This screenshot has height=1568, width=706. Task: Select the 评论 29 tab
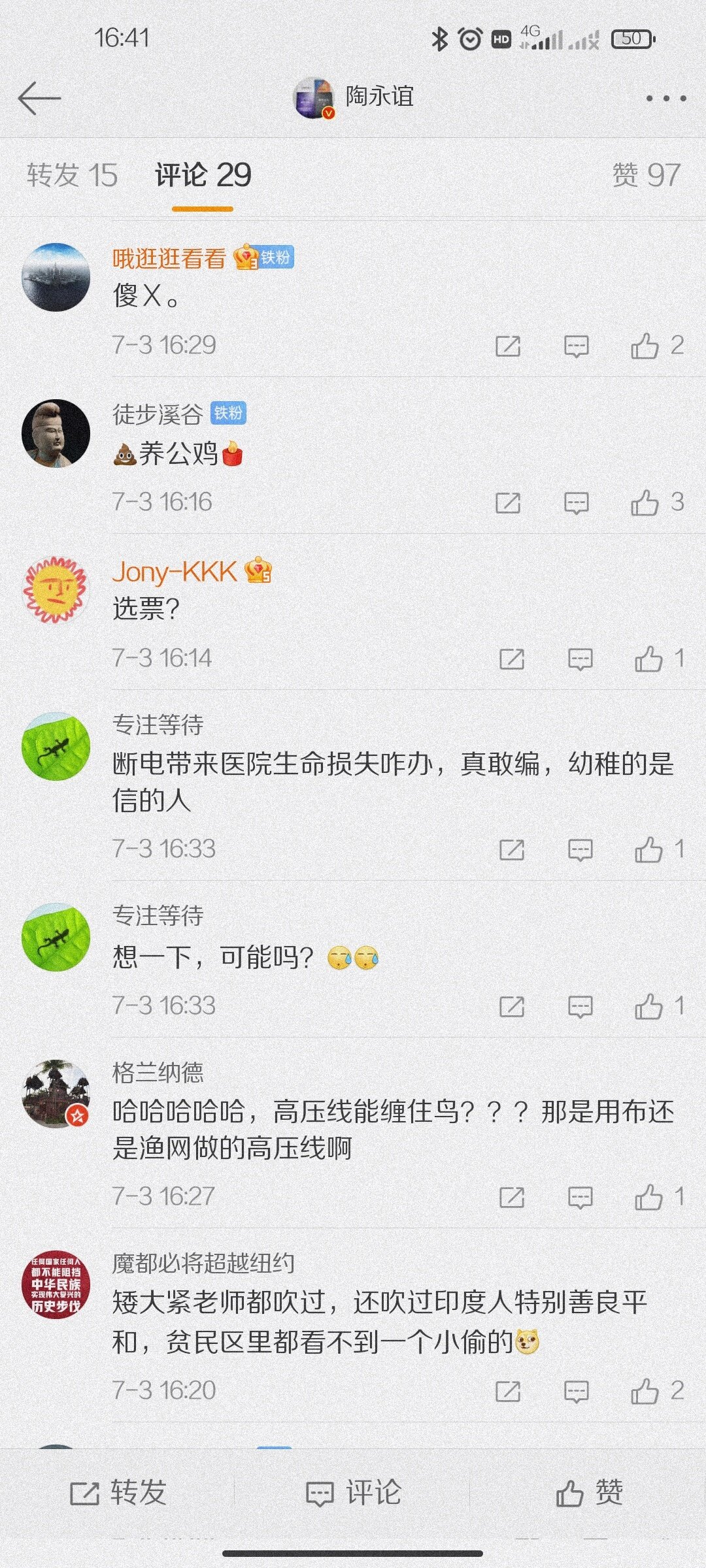tap(203, 175)
